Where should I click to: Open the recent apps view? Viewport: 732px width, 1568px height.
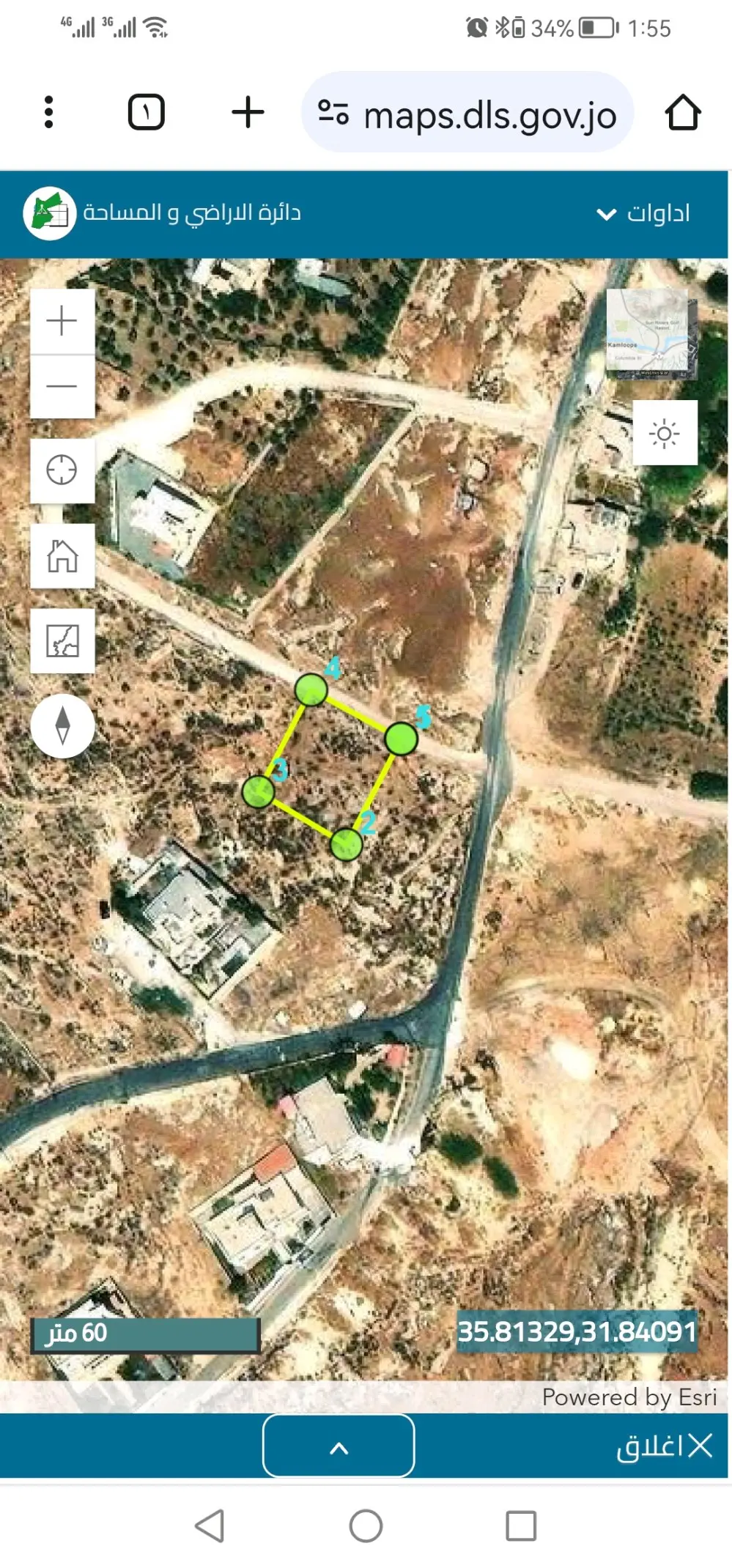tap(521, 1526)
